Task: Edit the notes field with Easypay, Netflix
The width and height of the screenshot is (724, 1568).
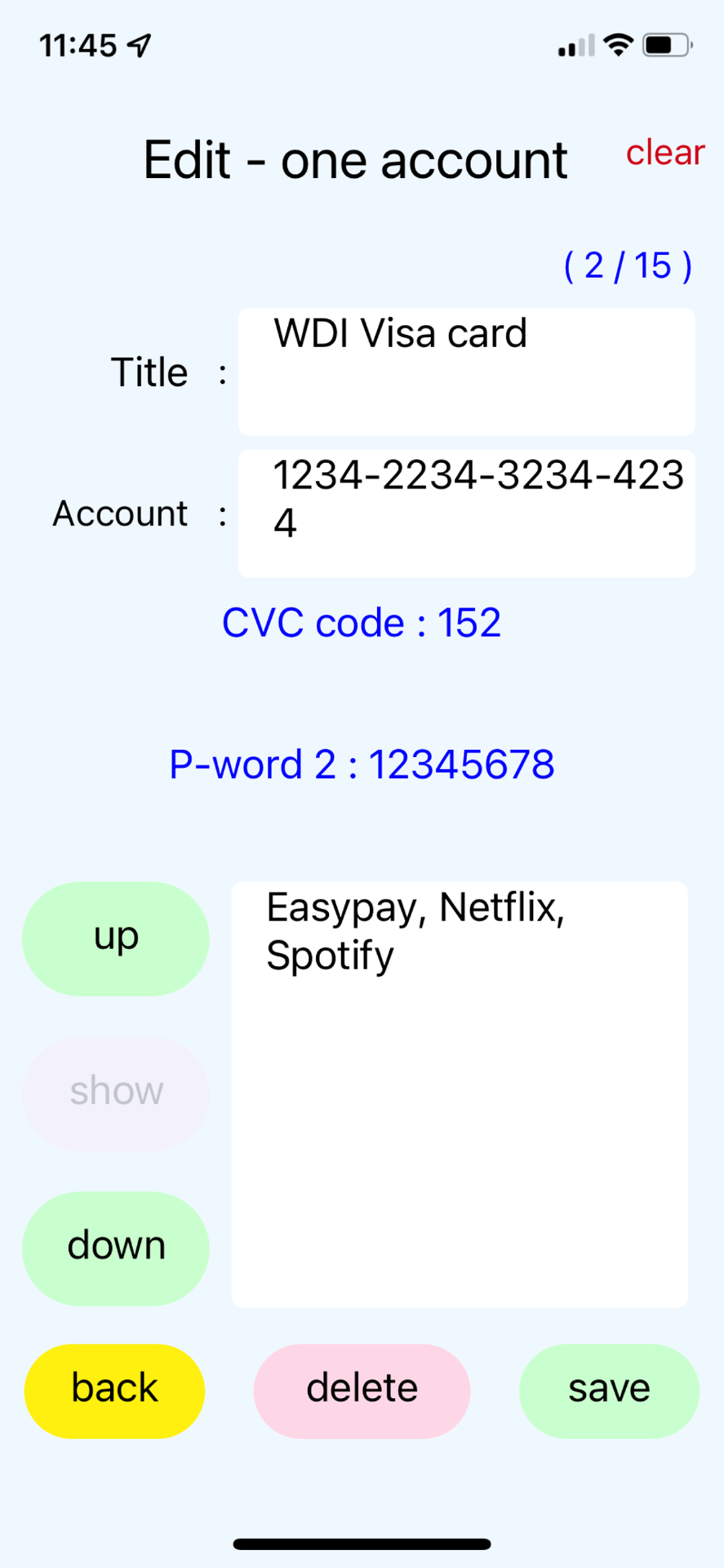Action: (460, 1094)
